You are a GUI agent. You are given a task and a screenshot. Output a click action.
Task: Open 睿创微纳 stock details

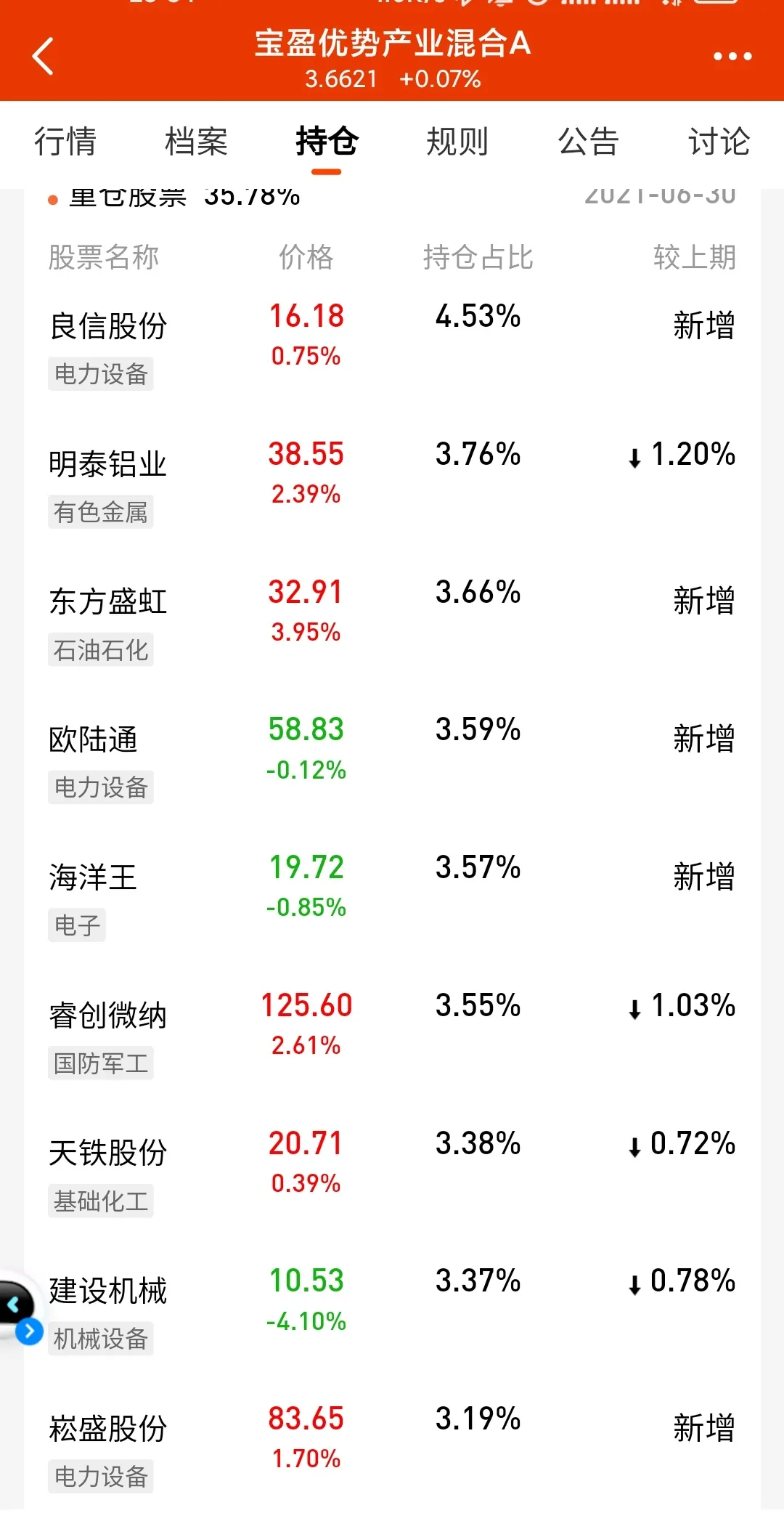[392, 1034]
